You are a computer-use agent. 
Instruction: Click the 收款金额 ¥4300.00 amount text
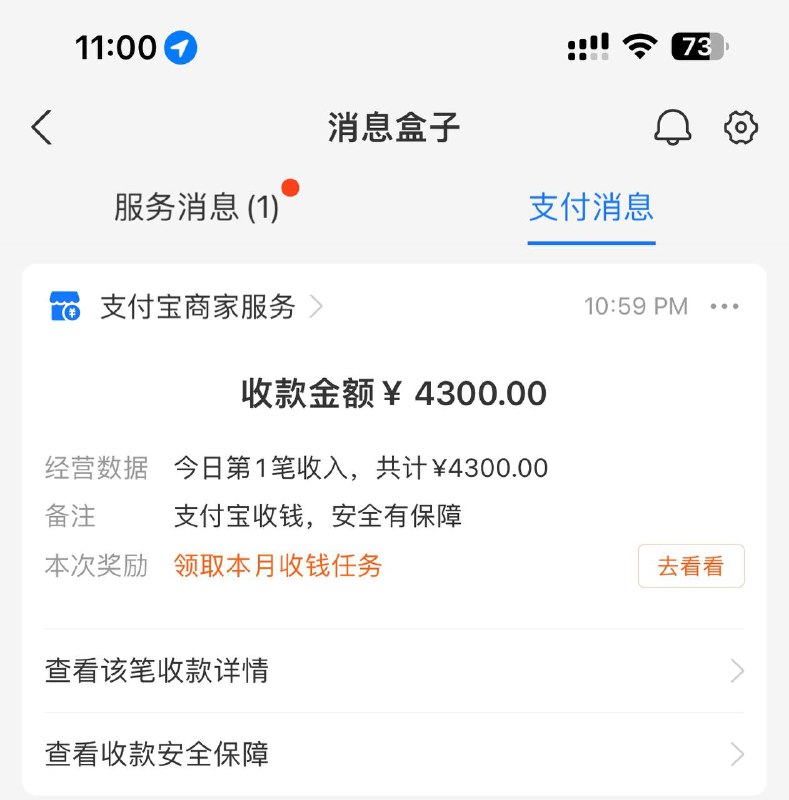[394, 393]
